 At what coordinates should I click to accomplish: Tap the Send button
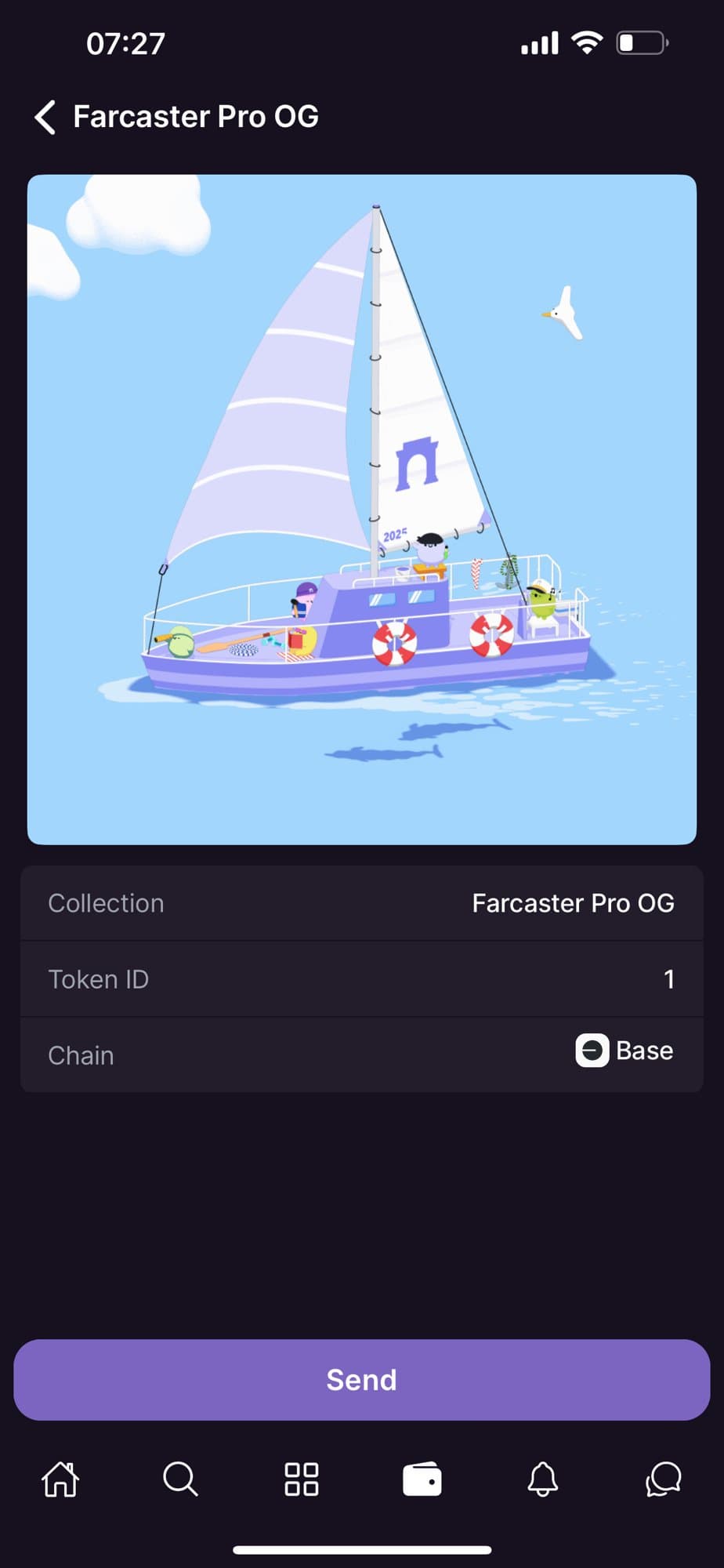tap(361, 1379)
